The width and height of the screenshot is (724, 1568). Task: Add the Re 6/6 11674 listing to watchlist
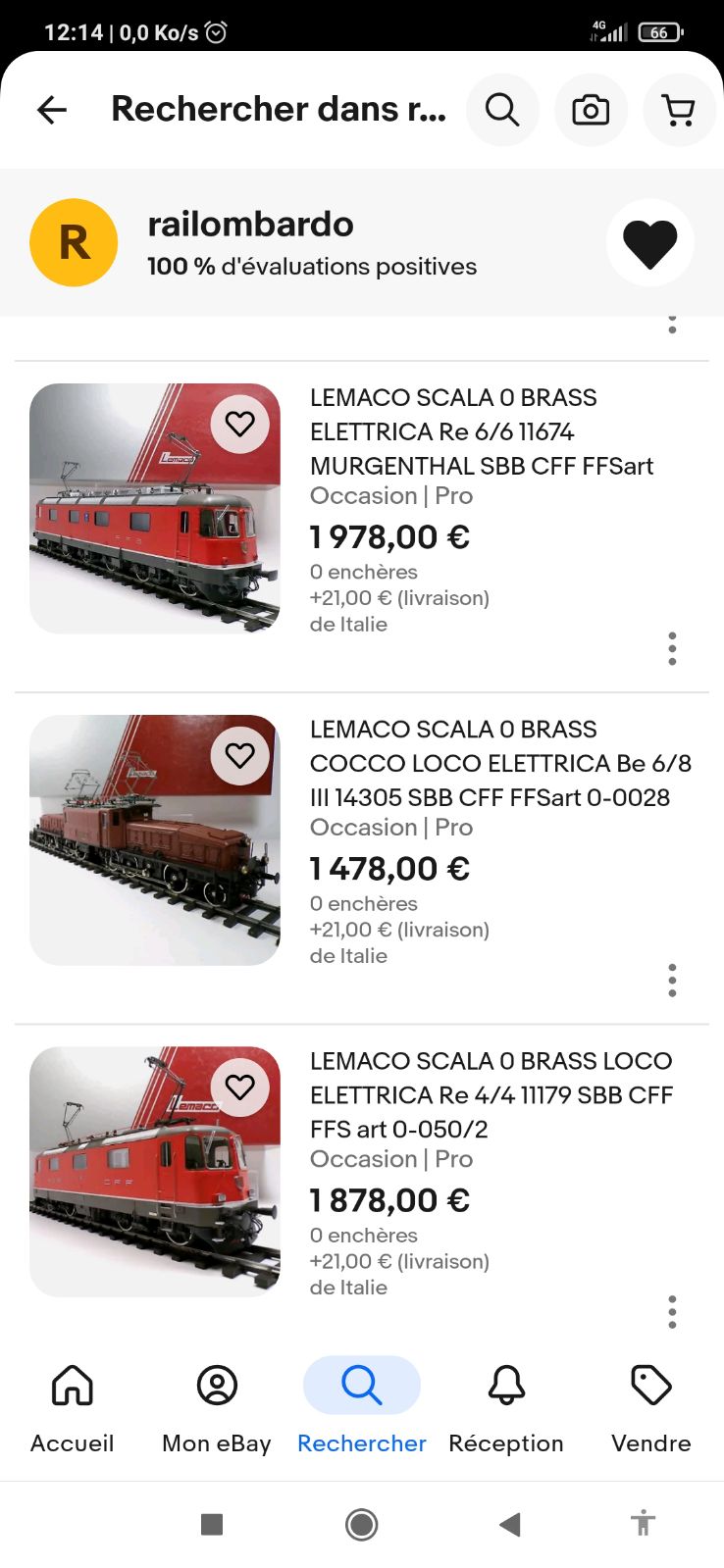coord(240,424)
